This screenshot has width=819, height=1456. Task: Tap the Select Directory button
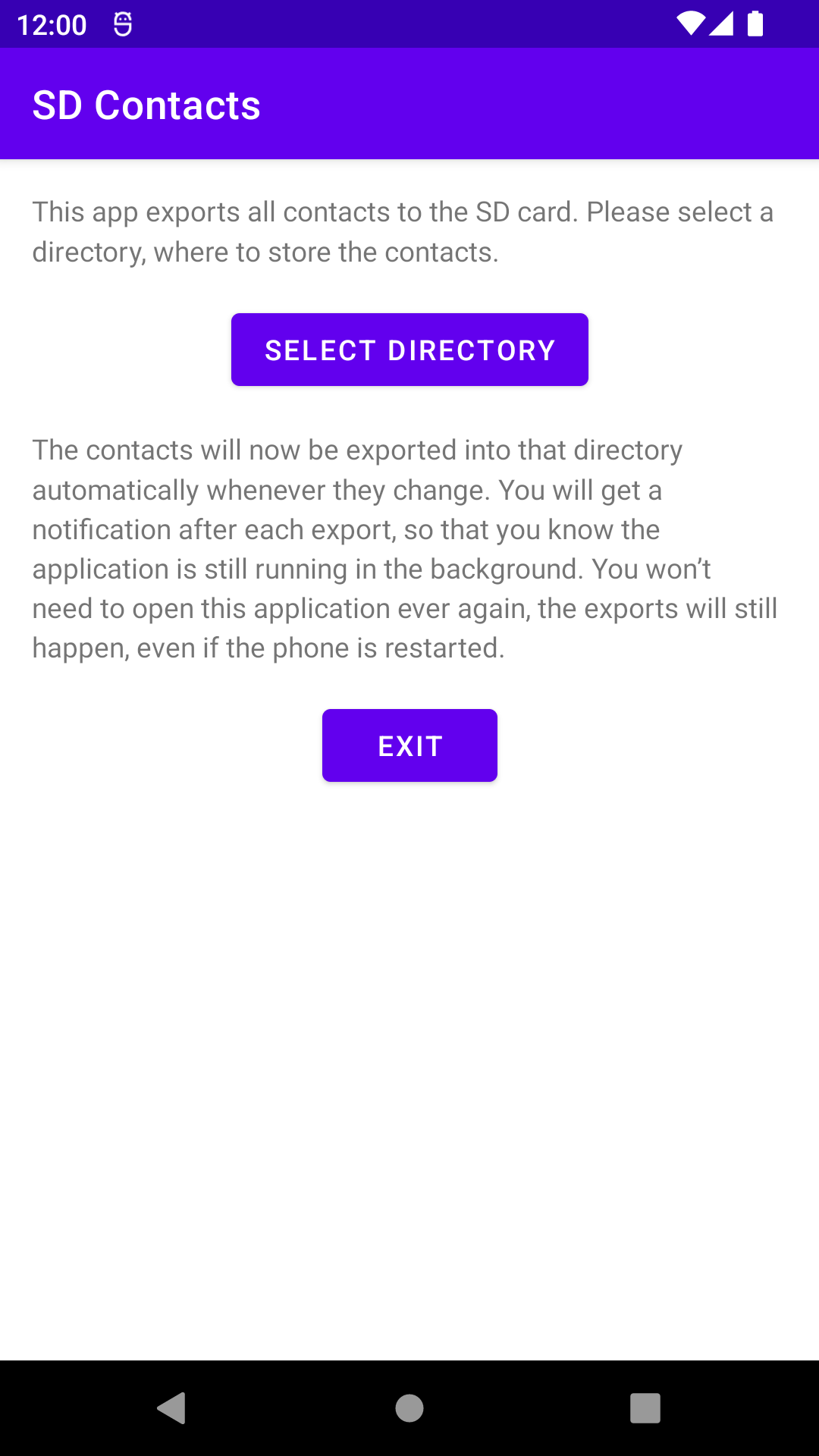pyautogui.click(x=409, y=350)
